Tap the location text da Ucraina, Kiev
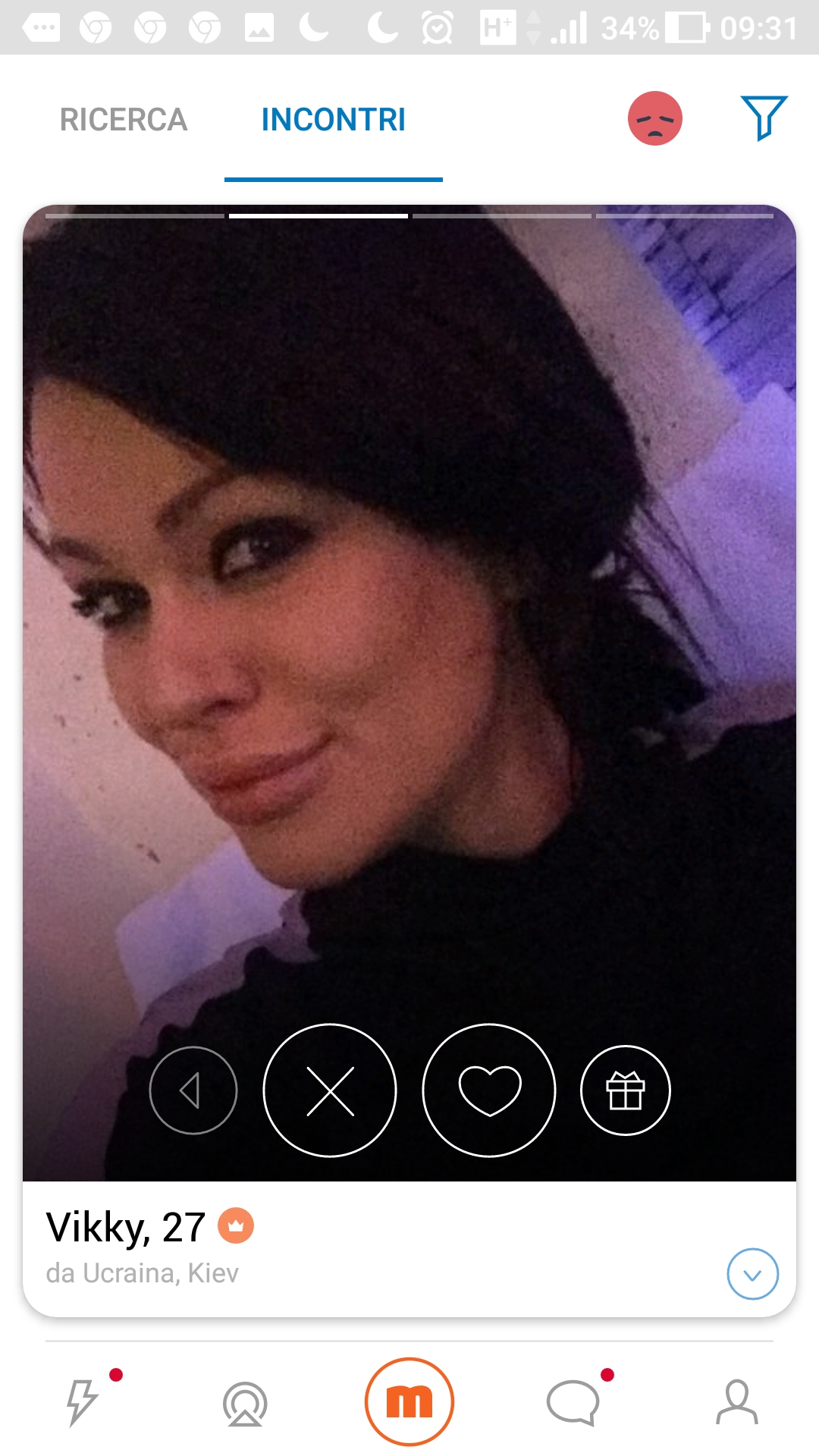Screen dimensions: 819x1456 [x=143, y=1273]
